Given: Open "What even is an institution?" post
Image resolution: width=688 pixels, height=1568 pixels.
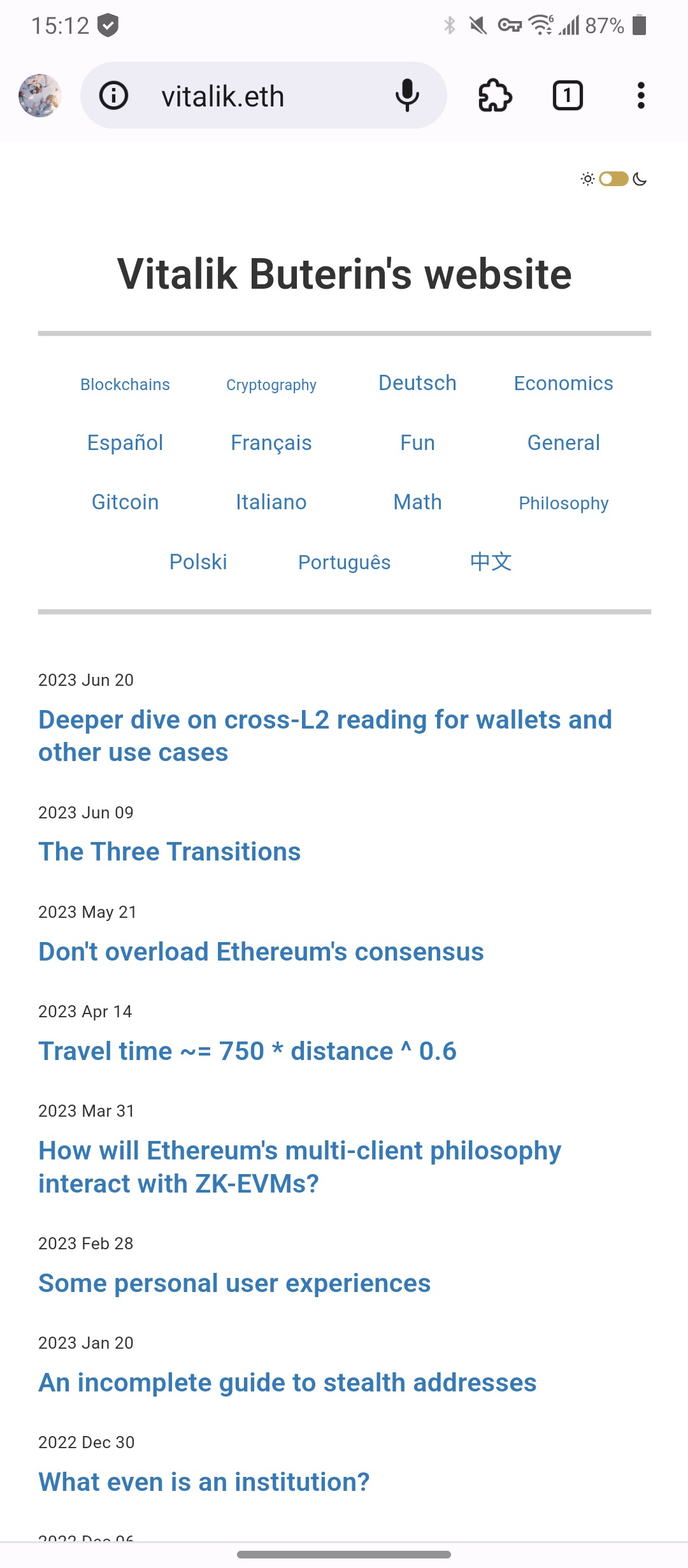Looking at the screenshot, I should pos(204,1482).
